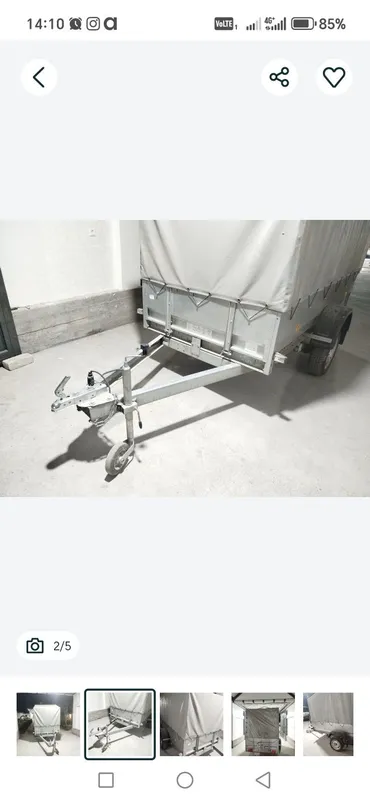Screen dimensions: 370x800
Task: Share this trailer listing
Action: [279, 78]
